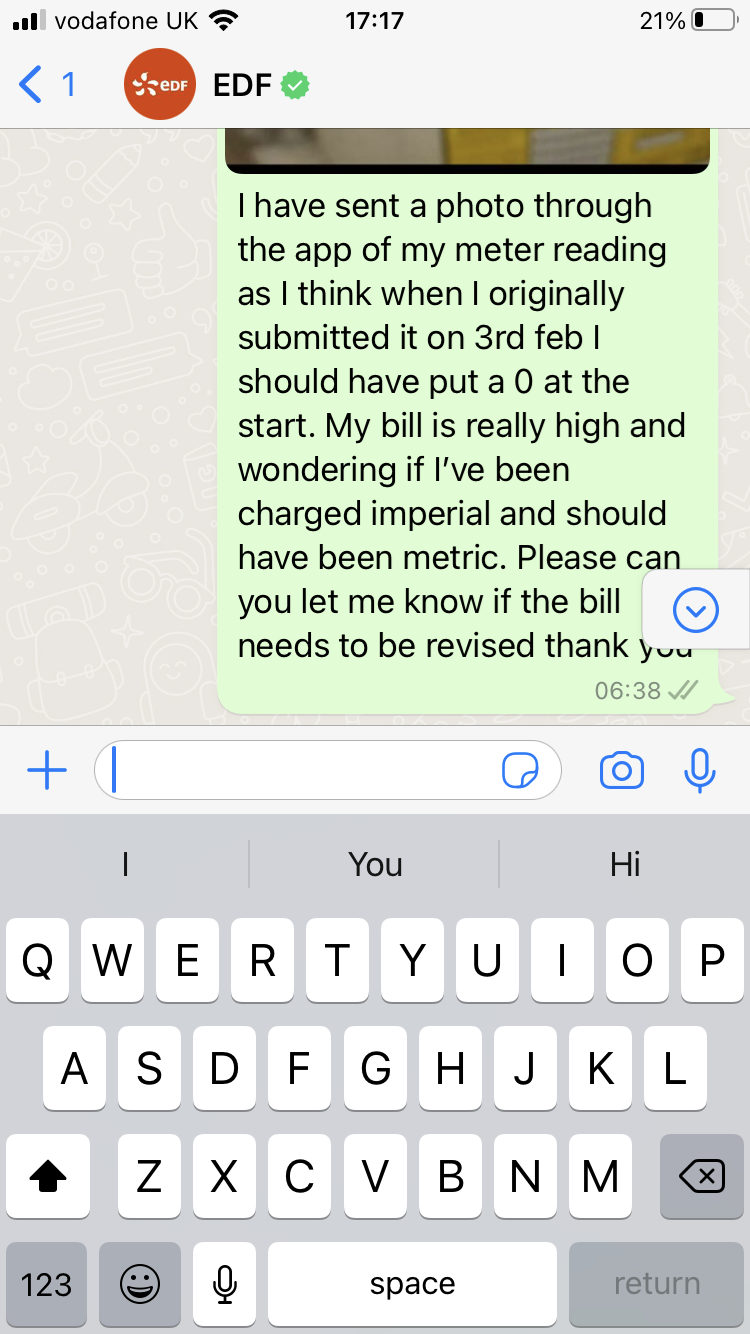Insert the suggested word "You"

(x=375, y=864)
